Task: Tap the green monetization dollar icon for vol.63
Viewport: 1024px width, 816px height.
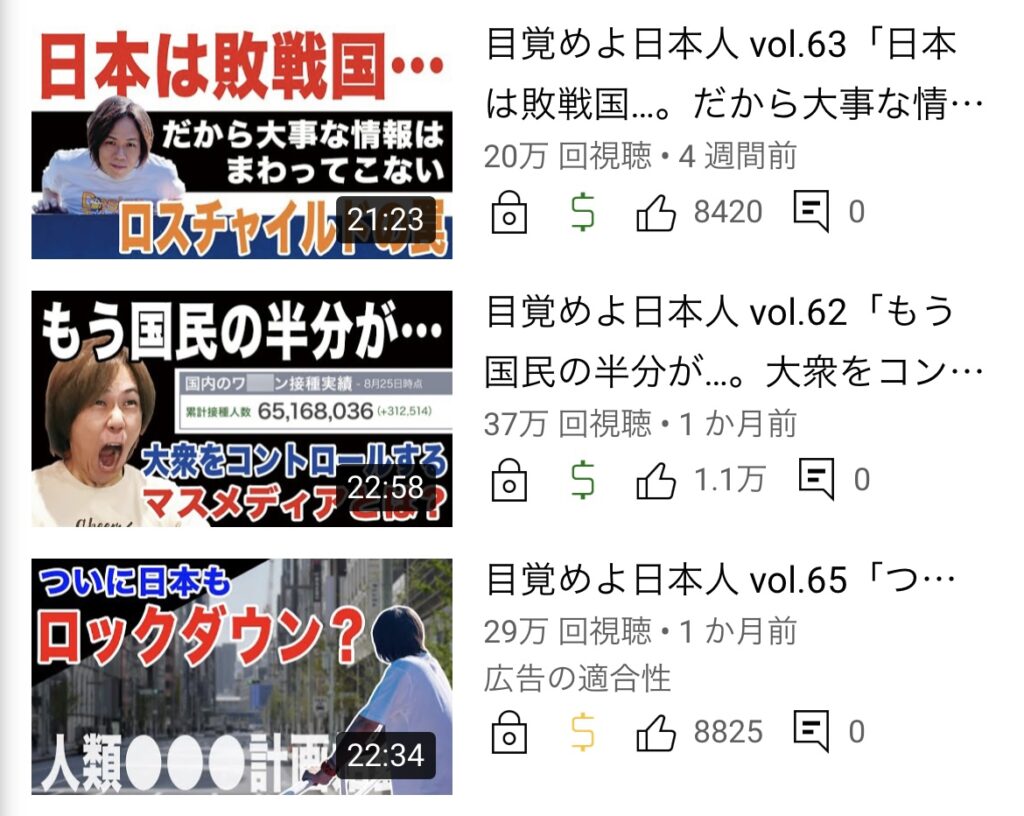Action: 582,212
